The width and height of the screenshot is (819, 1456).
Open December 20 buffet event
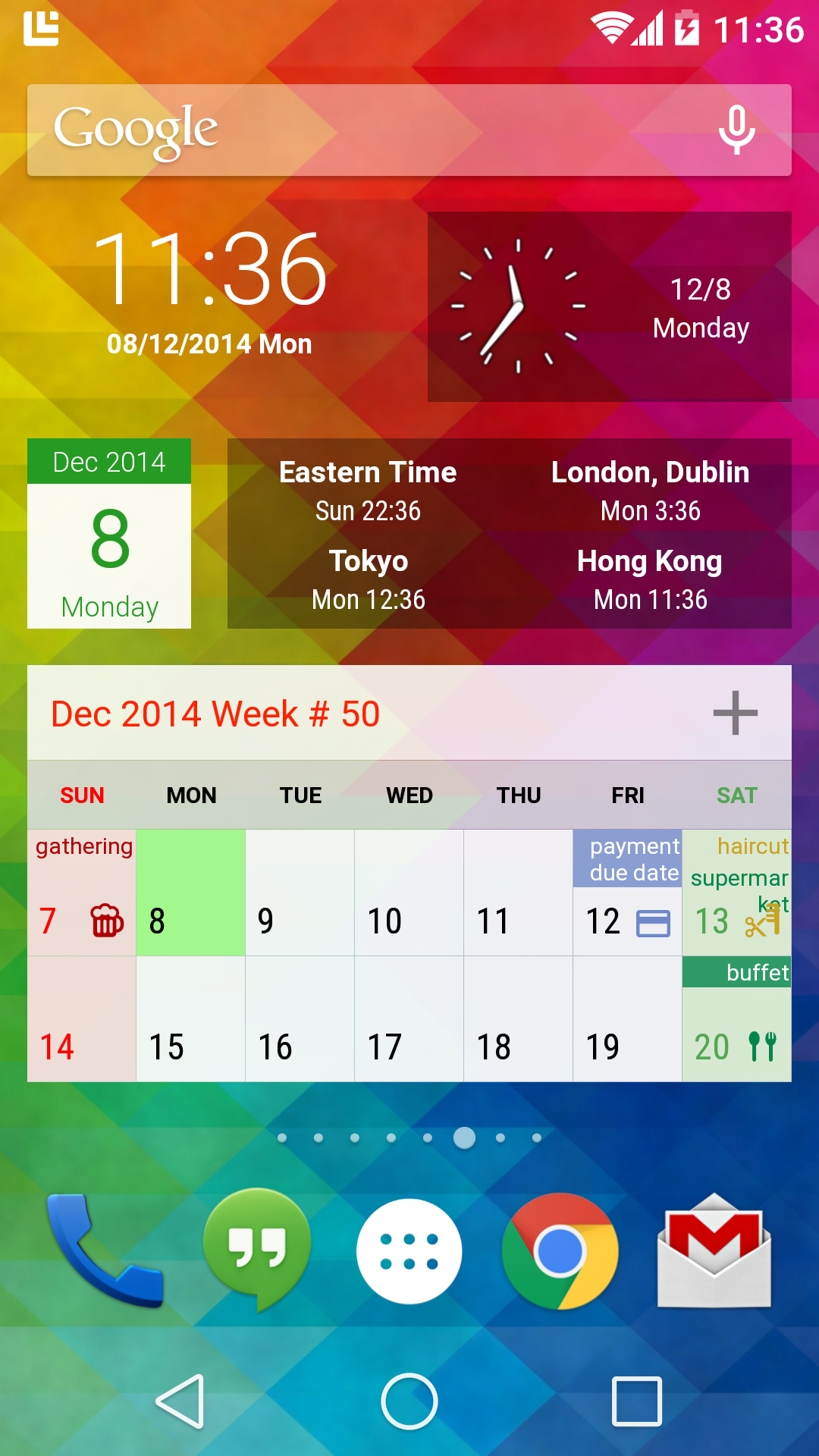point(736,1018)
